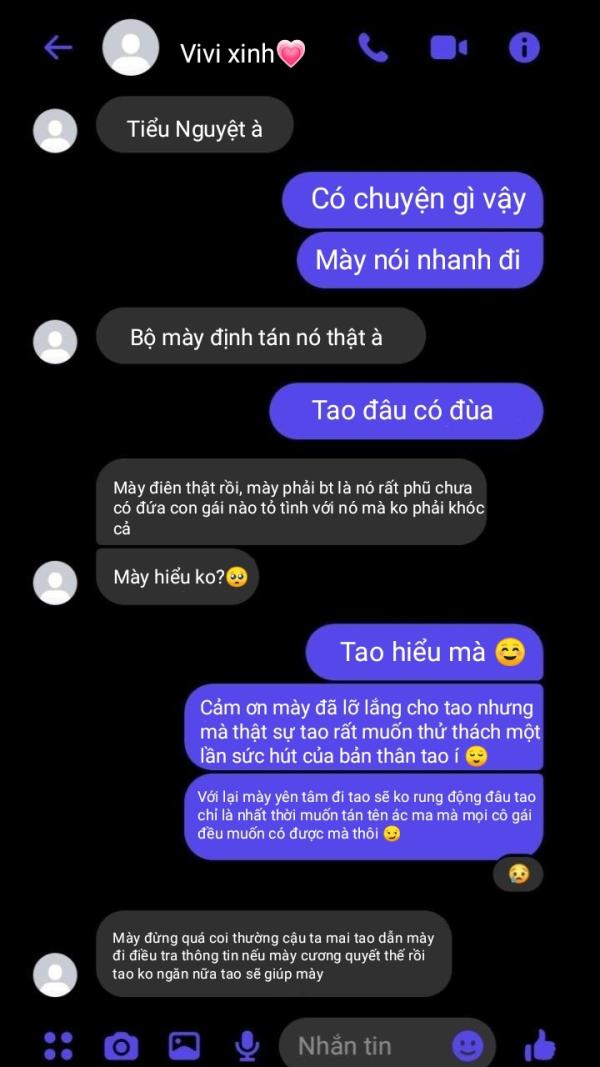Open Vivi xinh's profile picture

(130, 48)
